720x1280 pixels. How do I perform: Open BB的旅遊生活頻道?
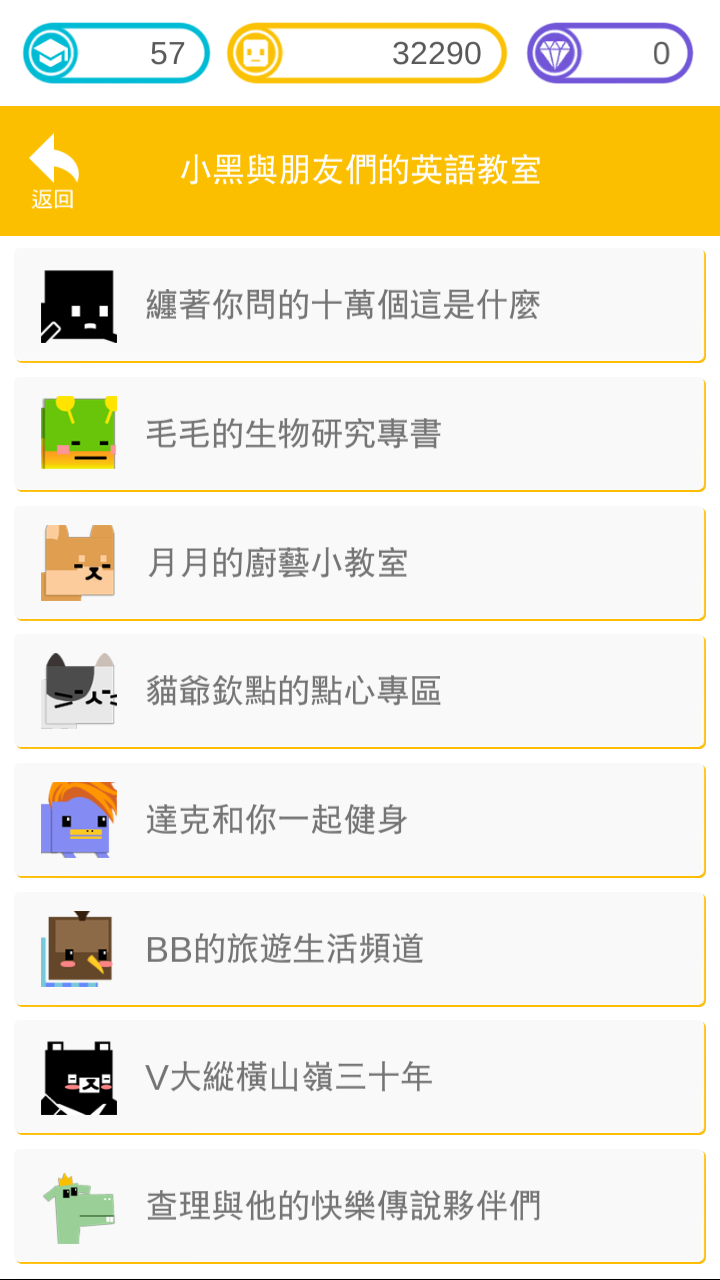(x=360, y=948)
